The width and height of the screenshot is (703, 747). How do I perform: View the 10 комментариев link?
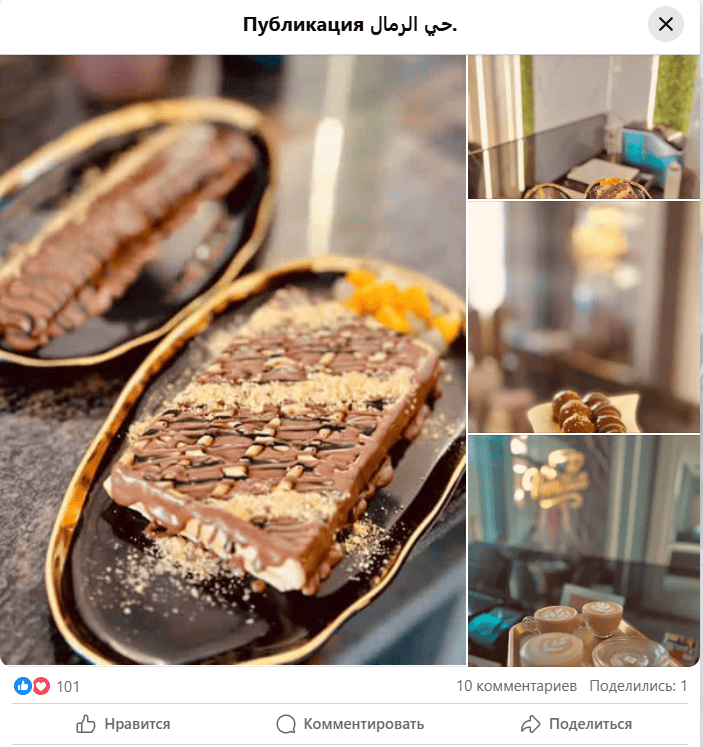coord(516,687)
